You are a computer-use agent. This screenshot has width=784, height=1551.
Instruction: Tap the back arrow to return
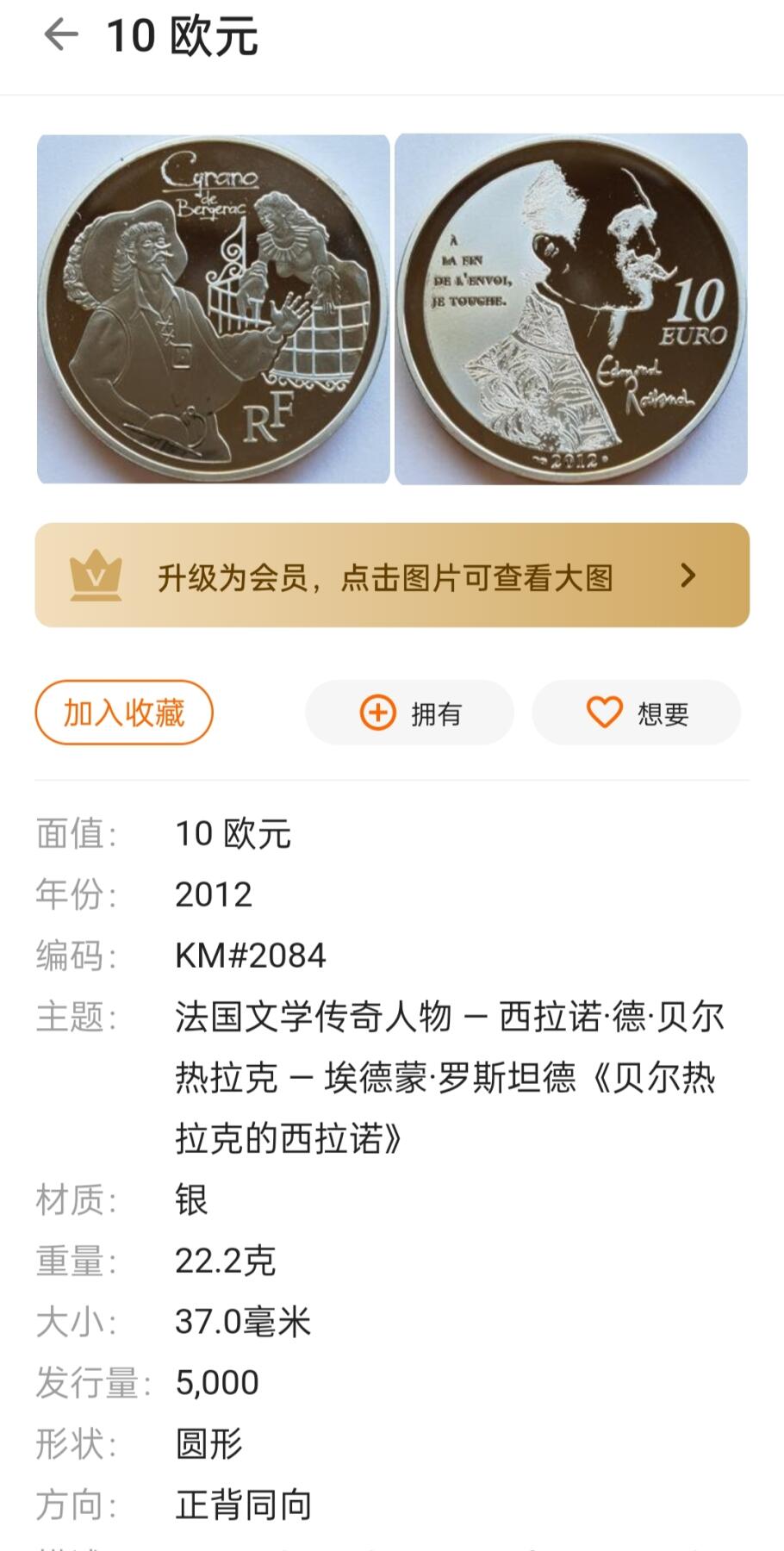coord(59,38)
